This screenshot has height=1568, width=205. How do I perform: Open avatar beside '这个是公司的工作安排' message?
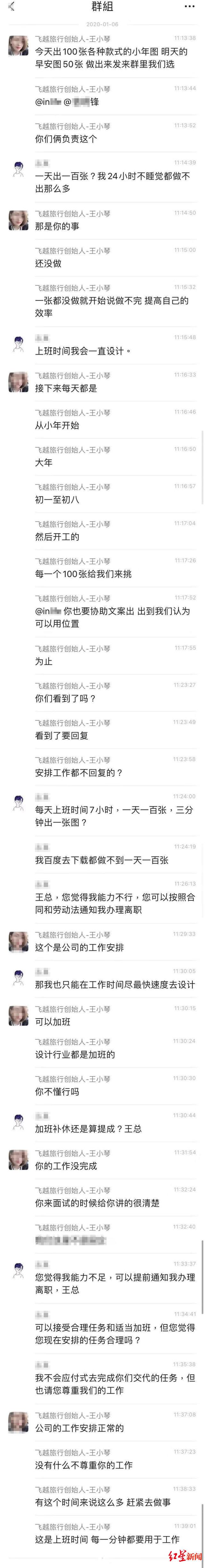coord(18,942)
